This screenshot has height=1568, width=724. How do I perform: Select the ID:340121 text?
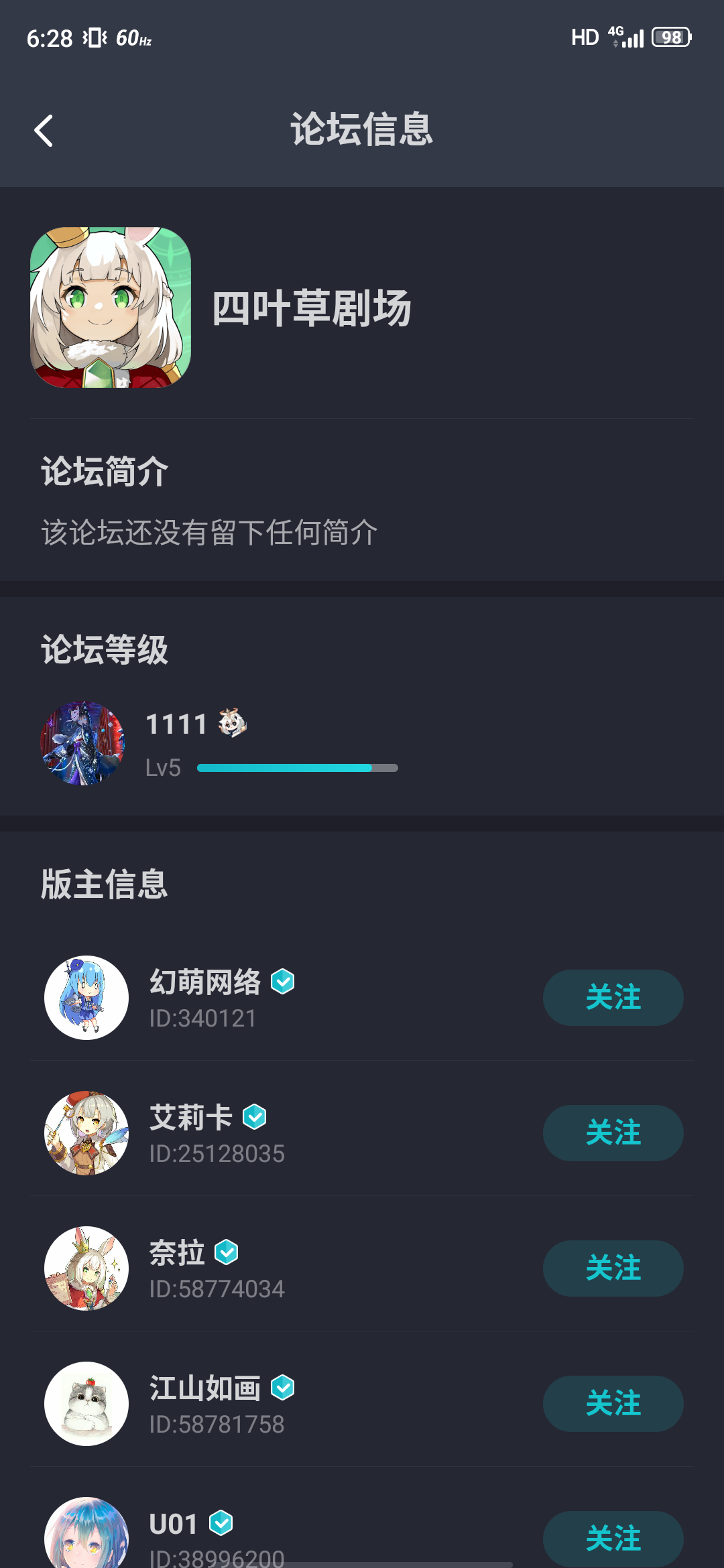pos(202,1018)
